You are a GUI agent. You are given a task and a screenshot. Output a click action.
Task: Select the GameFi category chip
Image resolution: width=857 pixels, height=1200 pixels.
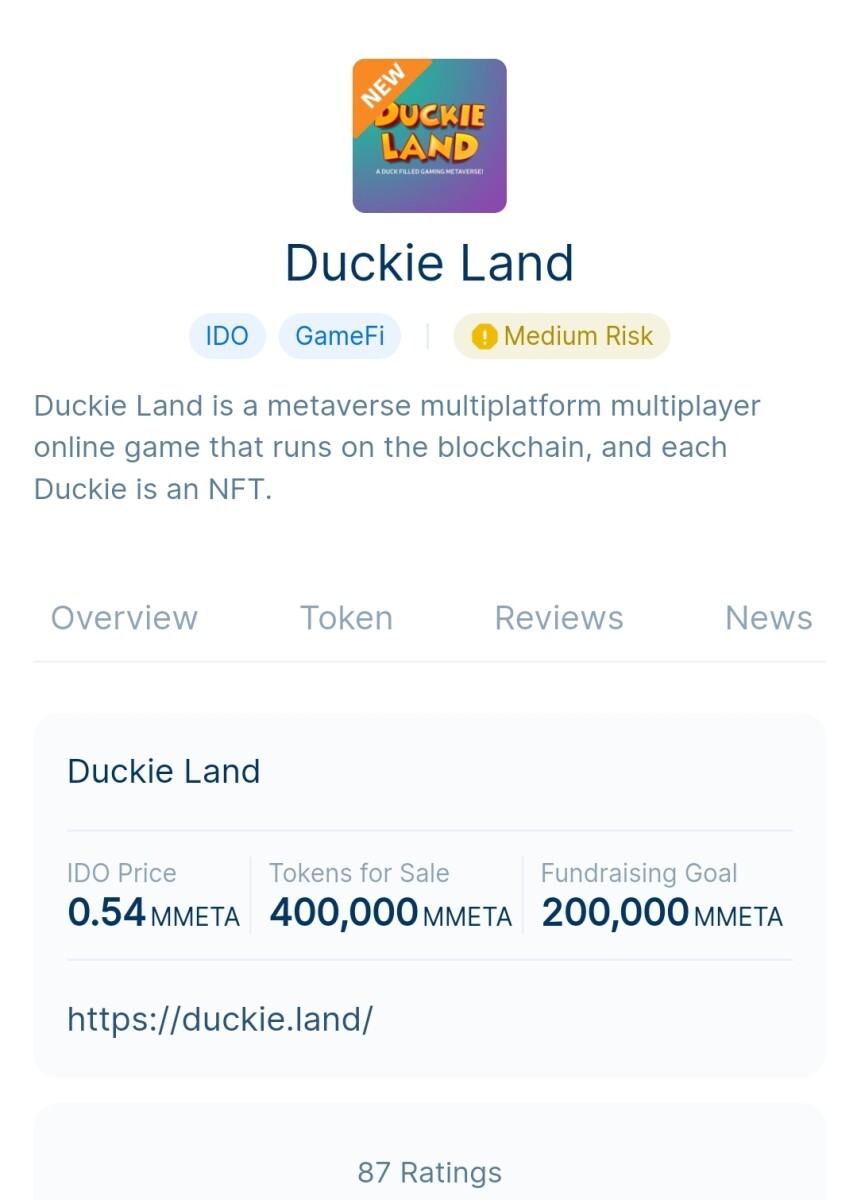pyautogui.click(x=340, y=336)
